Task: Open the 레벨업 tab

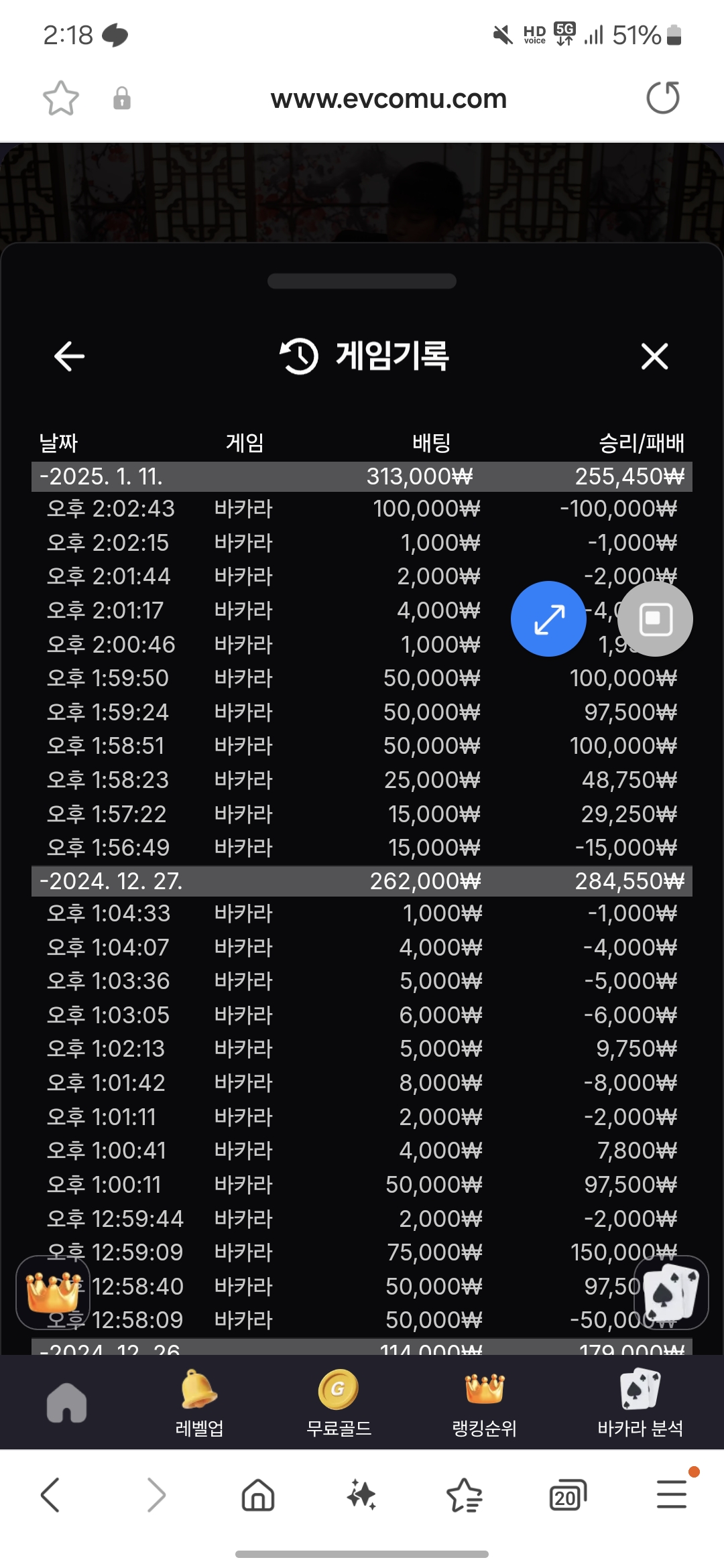Action: tap(199, 1403)
